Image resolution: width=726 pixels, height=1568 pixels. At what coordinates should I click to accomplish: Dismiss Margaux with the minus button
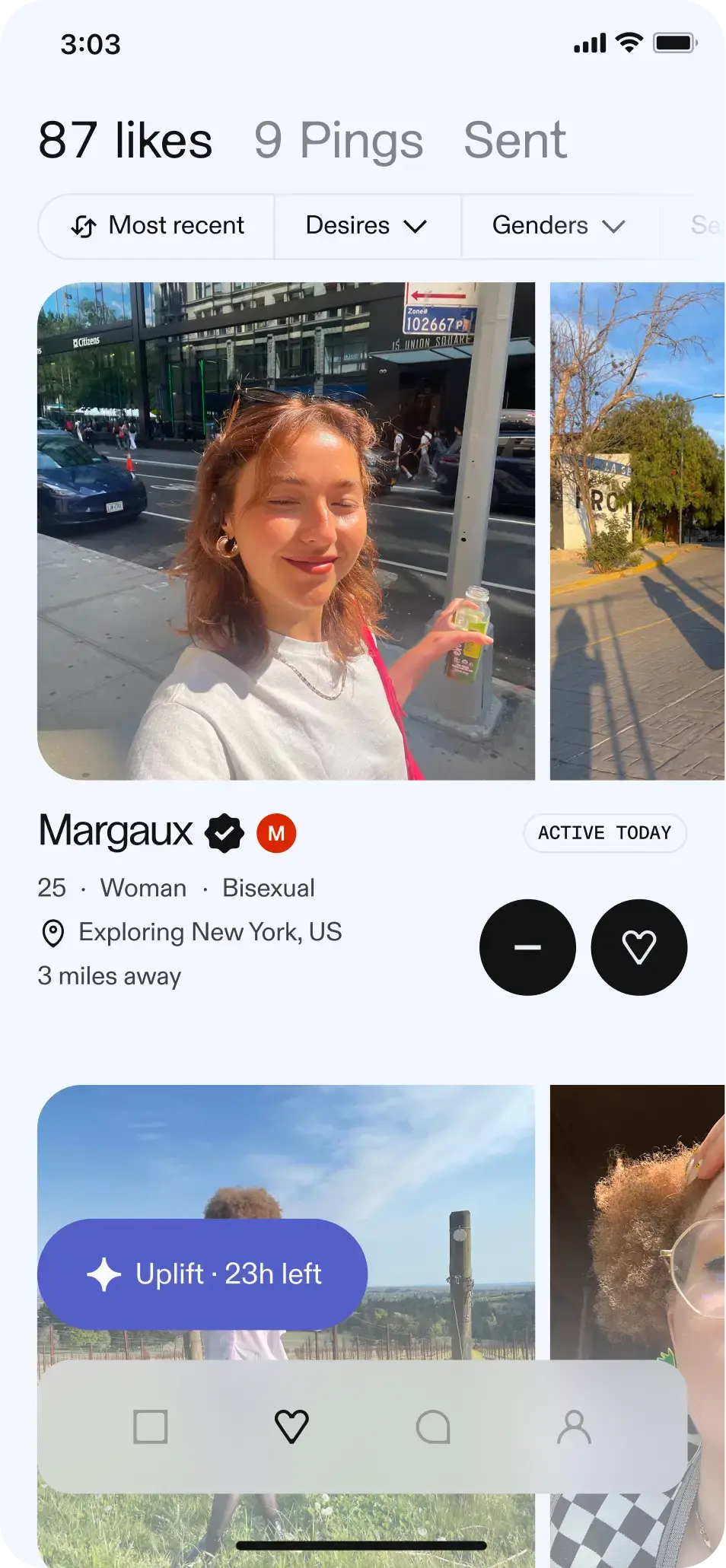pyautogui.click(x=527, y=947)
